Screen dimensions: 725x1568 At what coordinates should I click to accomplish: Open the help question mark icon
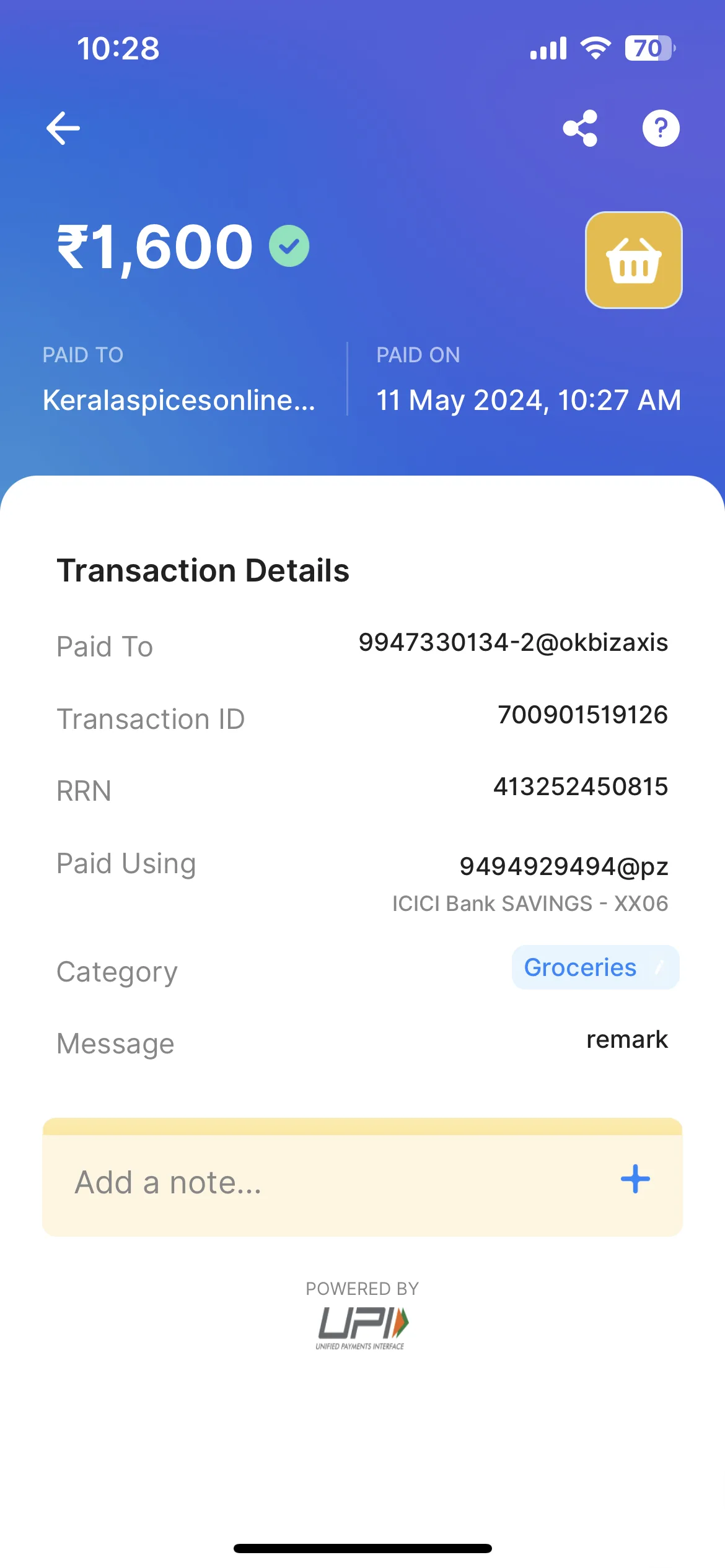661,128
